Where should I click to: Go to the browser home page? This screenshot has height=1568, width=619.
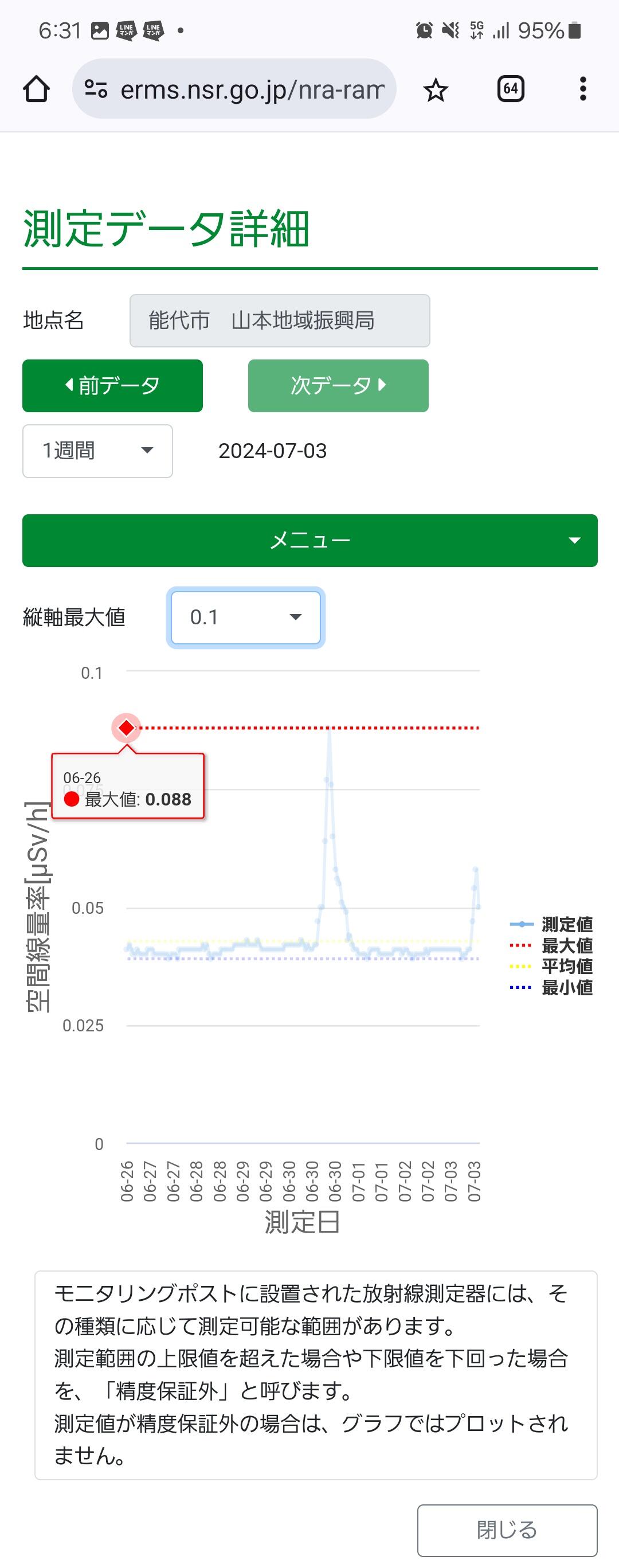tap(37, 89)
